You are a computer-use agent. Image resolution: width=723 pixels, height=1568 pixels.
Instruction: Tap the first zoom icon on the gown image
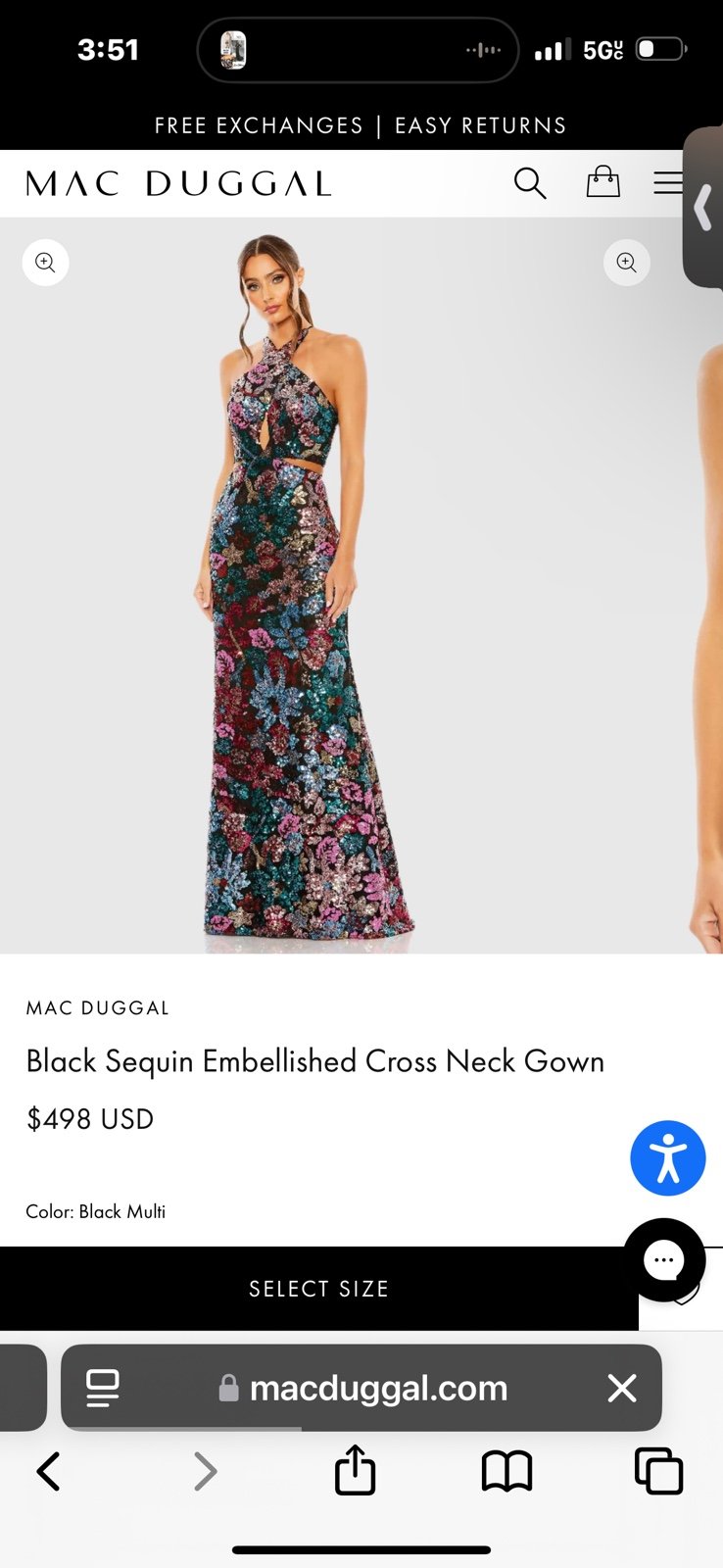click(x=45, y=263)
